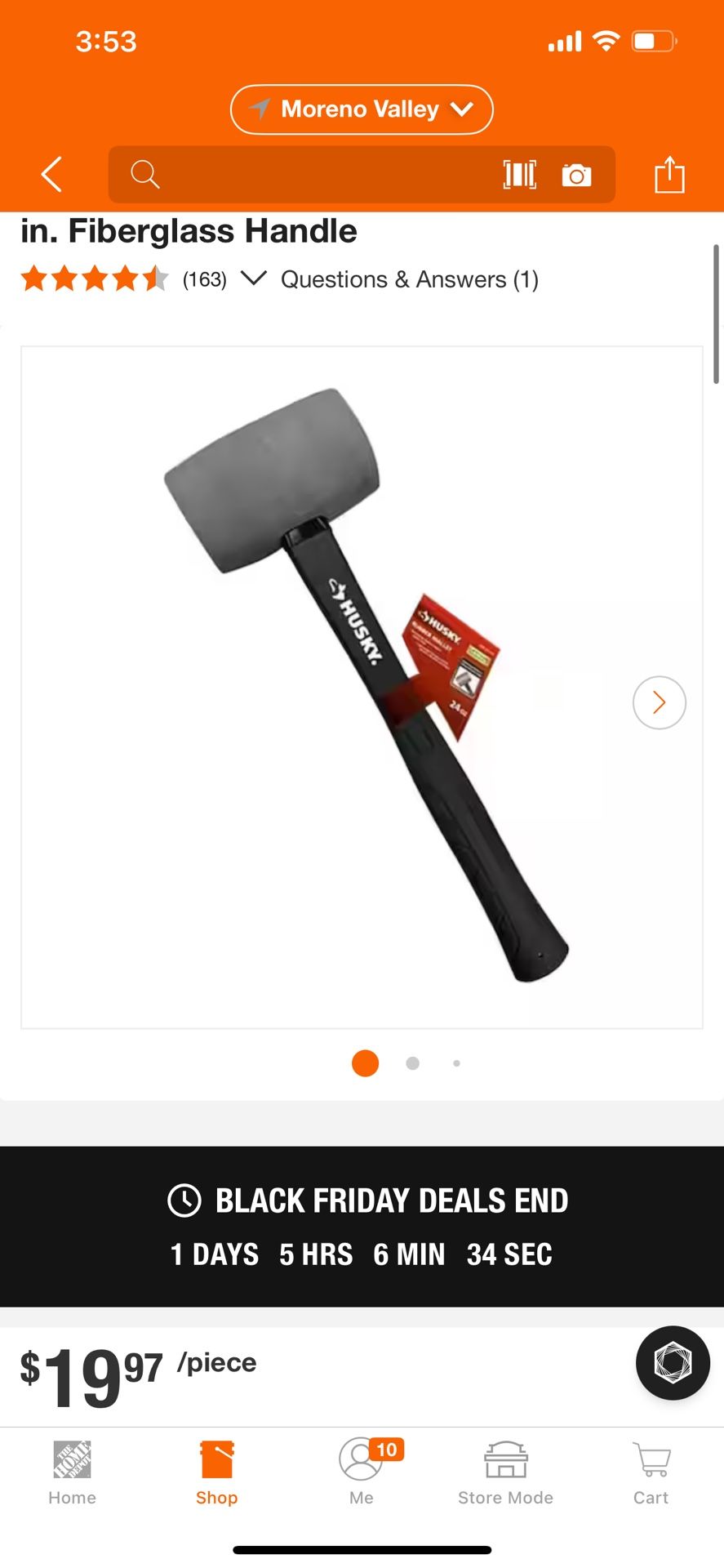This screenshot has width=724, height=1568.
Task: Open Questions & Answers (1)
Action: (x=409, y=279)
